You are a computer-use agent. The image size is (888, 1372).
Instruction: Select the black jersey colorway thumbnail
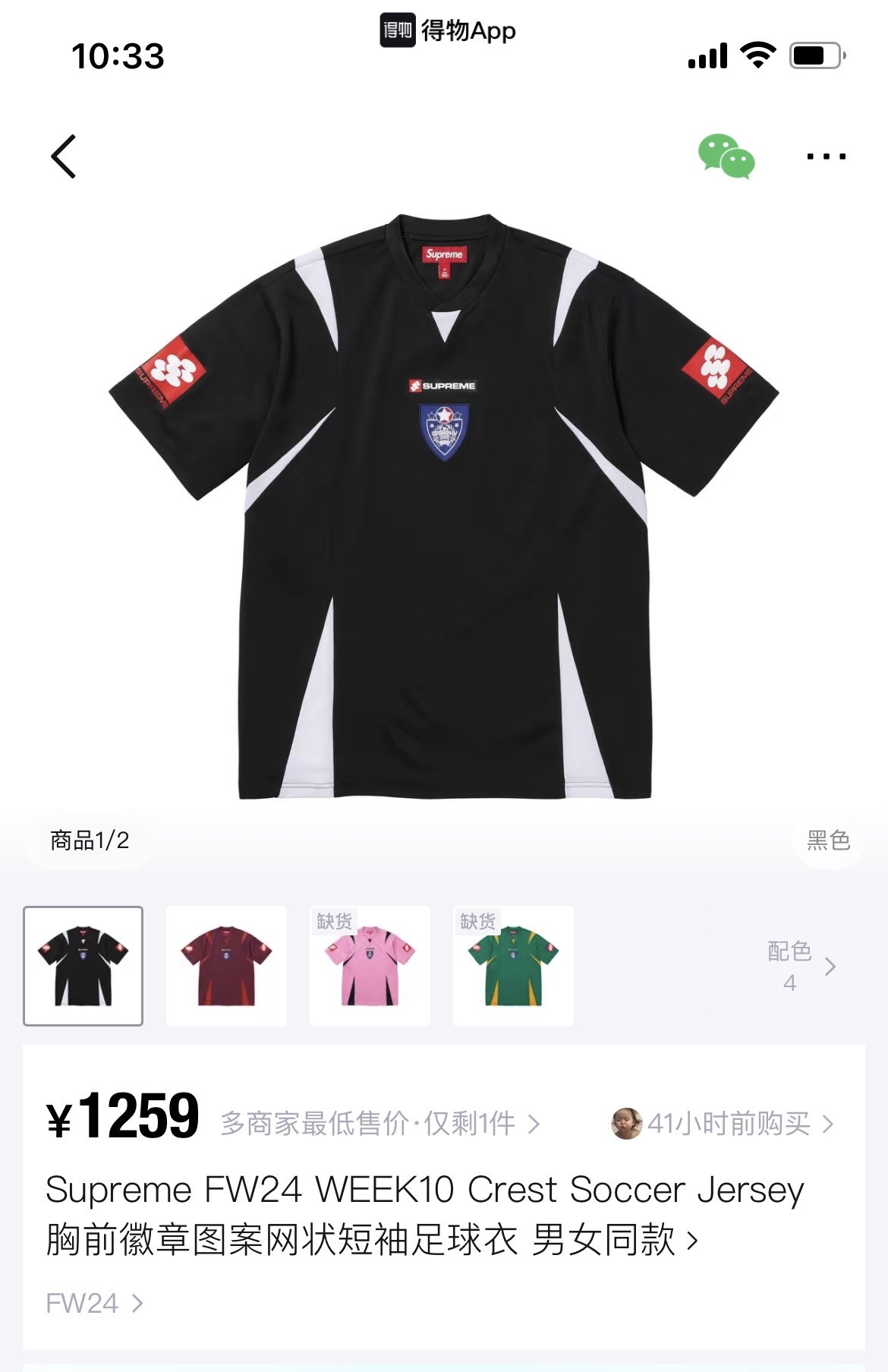pos(83,966)
